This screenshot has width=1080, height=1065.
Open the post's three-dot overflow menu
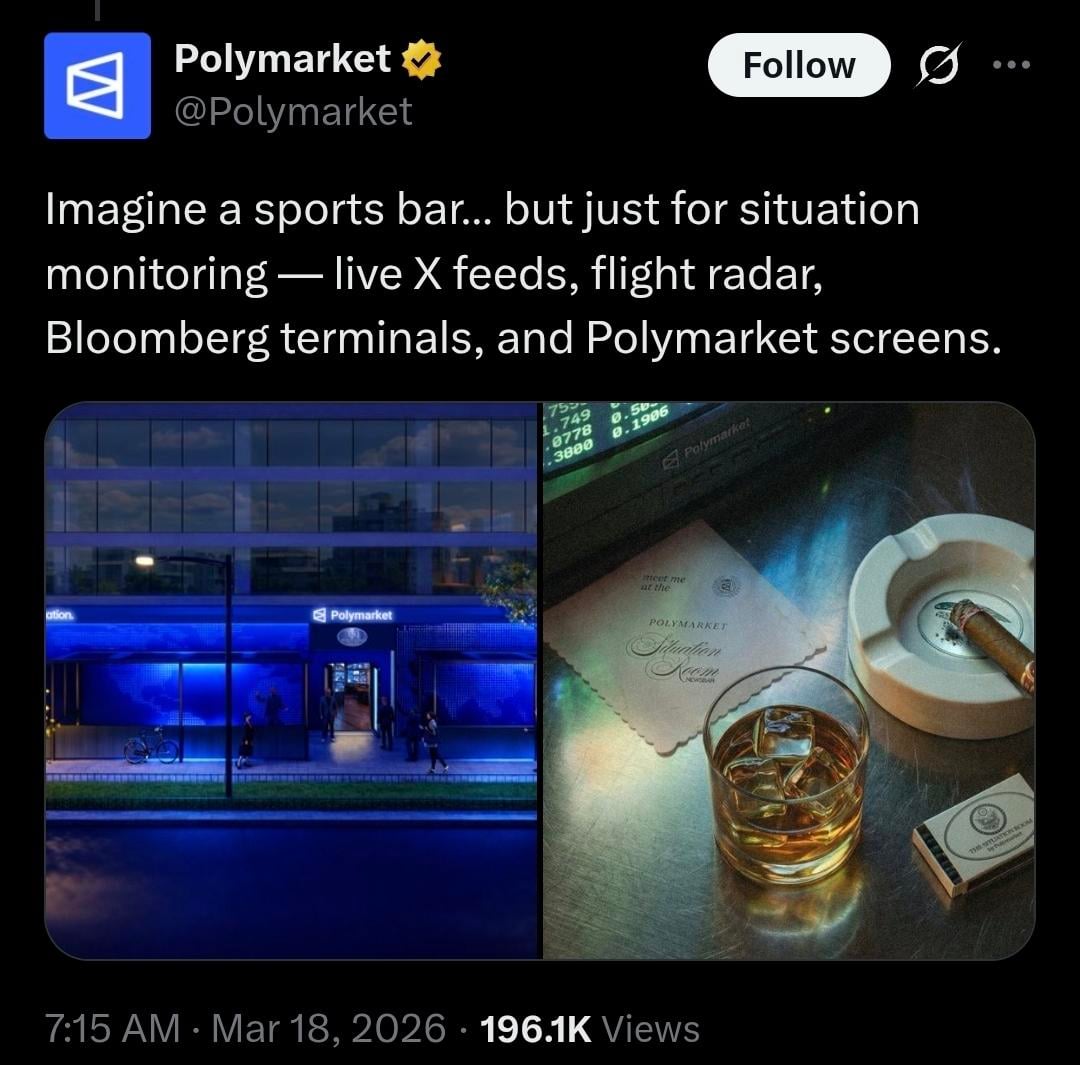point(1010,65)
